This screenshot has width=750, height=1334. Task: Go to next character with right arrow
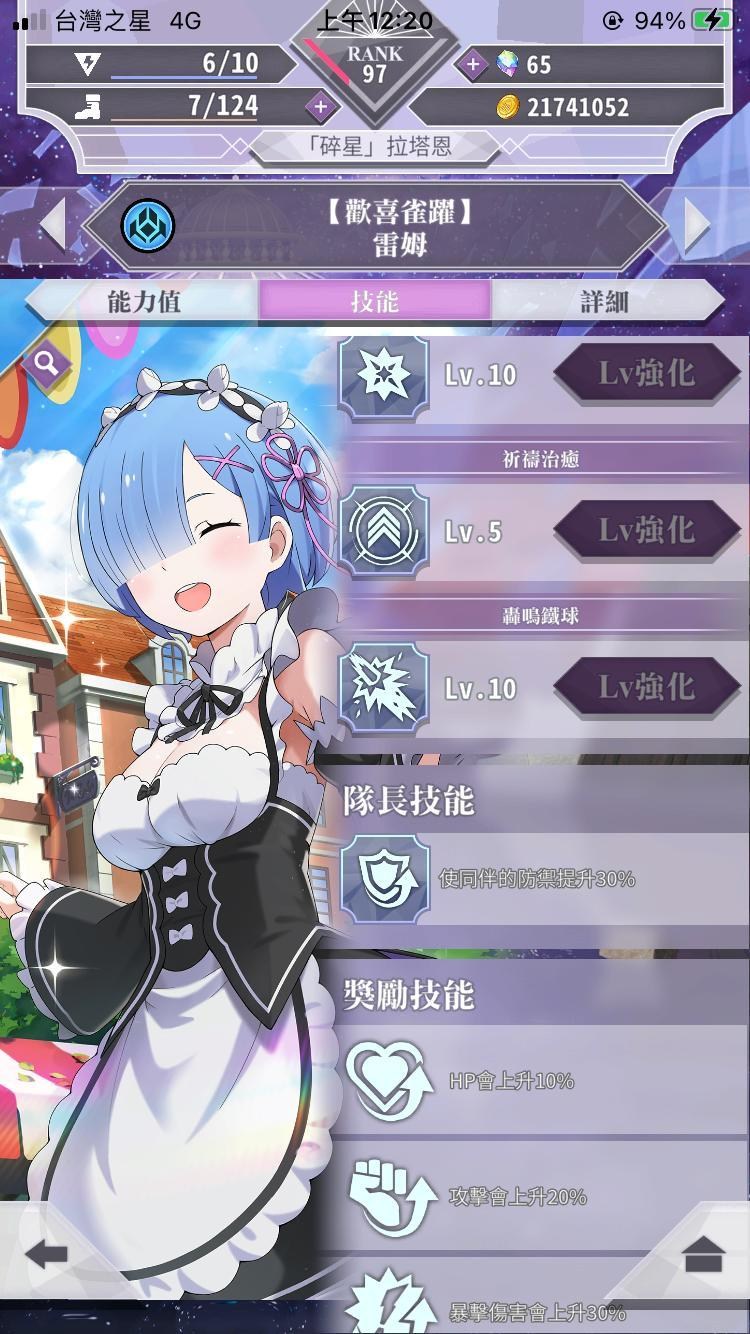pos(697,226)
